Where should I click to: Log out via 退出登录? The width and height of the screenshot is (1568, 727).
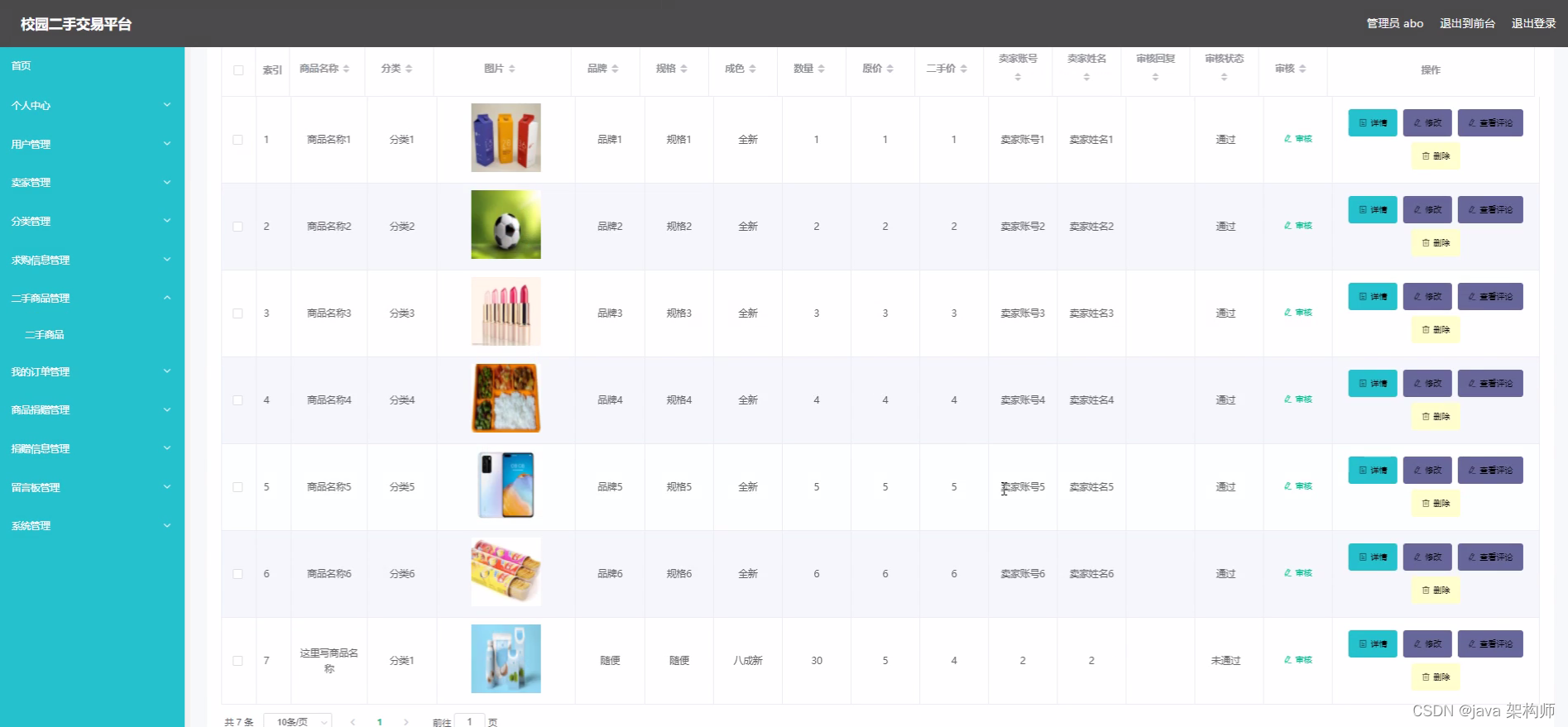pos(1533,23)
